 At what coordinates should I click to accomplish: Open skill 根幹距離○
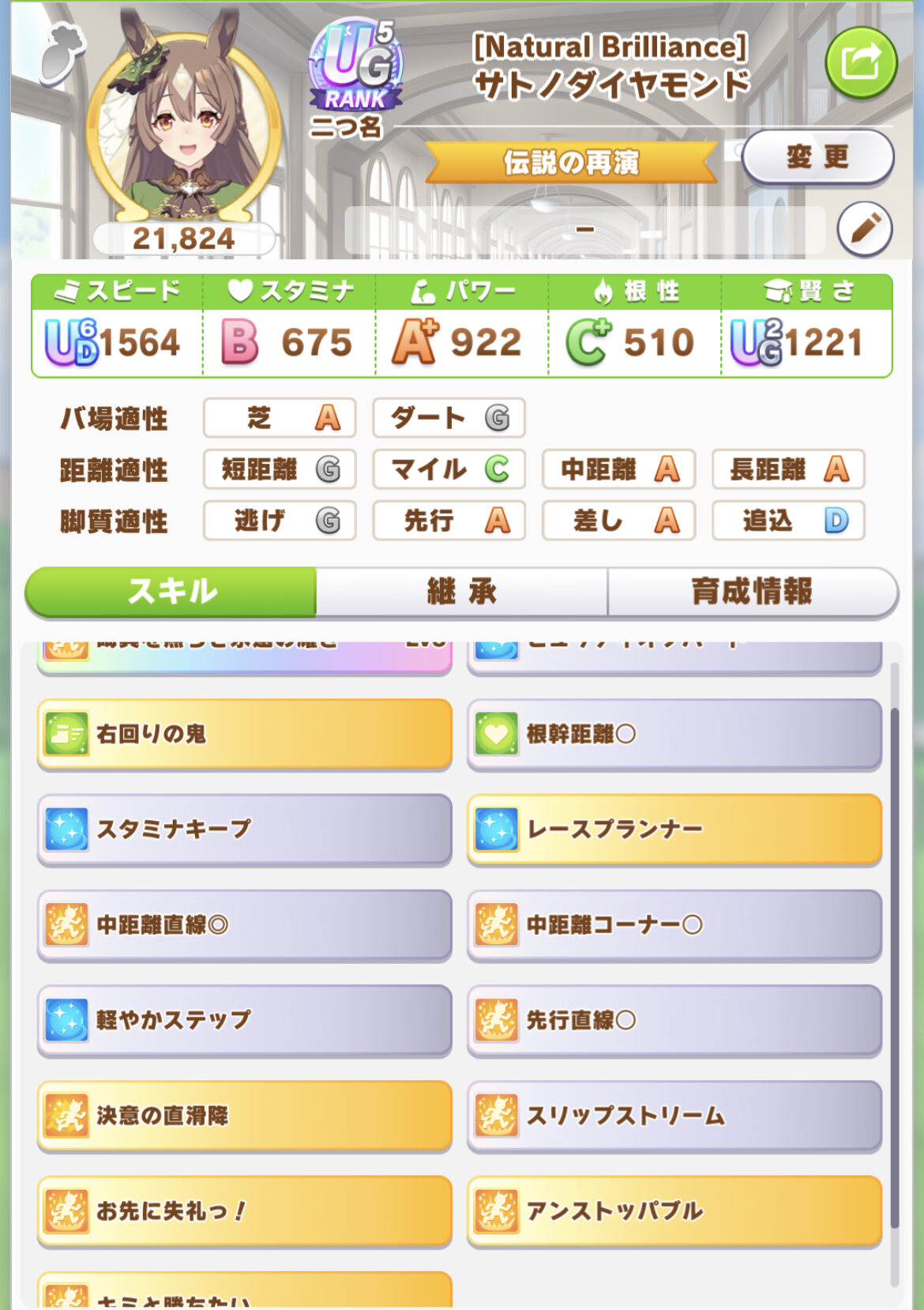[x=674, y=734]
